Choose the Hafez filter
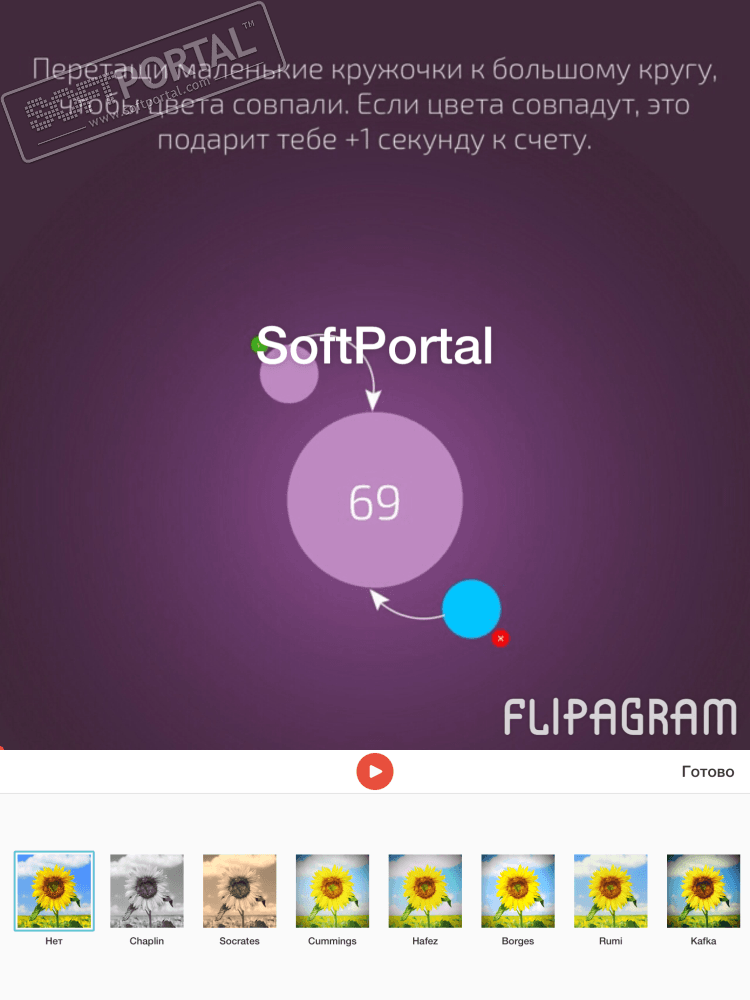The width and height of the screenshot is (750, 1000). coord(425,891)
